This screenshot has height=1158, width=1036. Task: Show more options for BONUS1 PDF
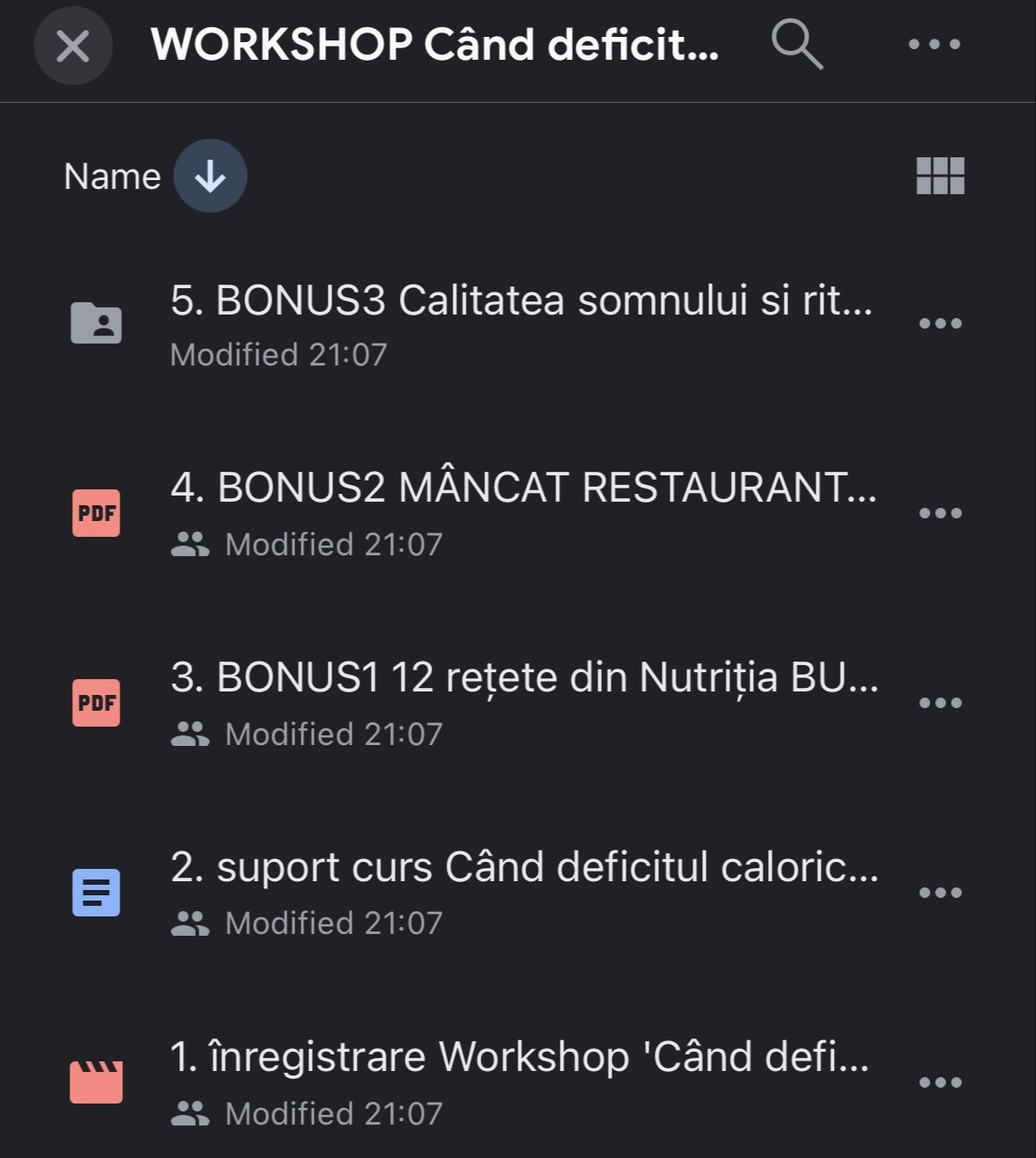(940, 703)
